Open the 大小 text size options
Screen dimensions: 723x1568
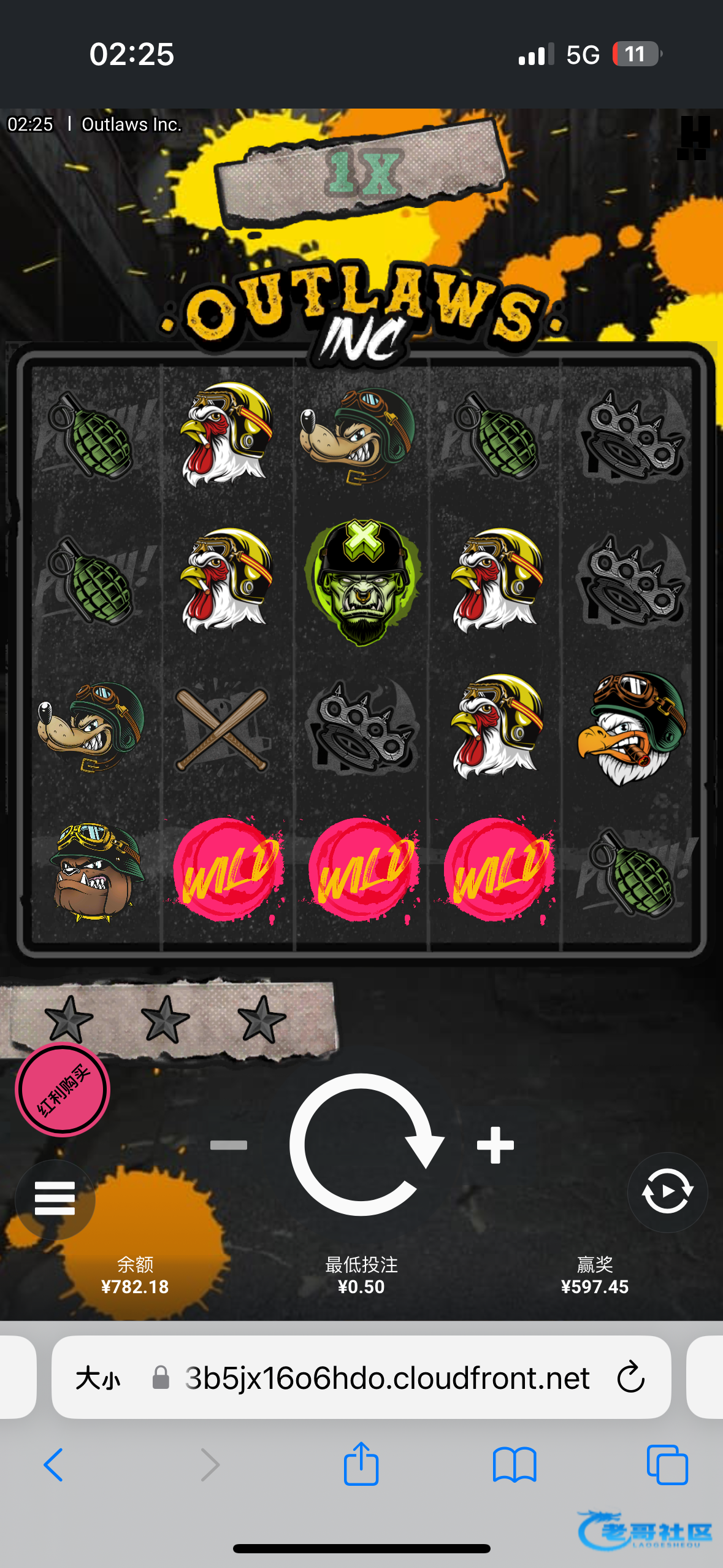[98, 1379]
